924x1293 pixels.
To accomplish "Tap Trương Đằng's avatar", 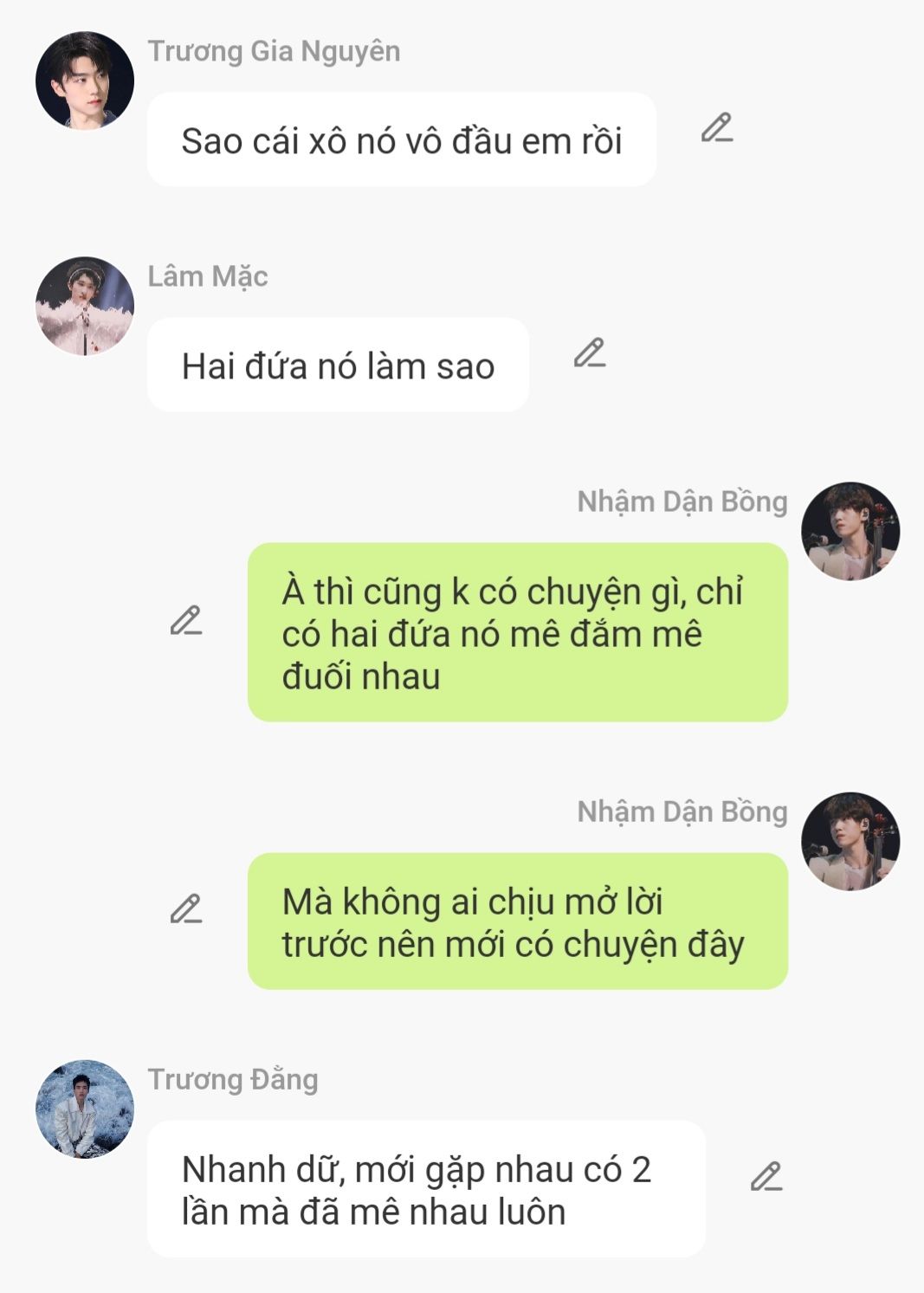I will pyautogui.click(x=85, y=1109).
